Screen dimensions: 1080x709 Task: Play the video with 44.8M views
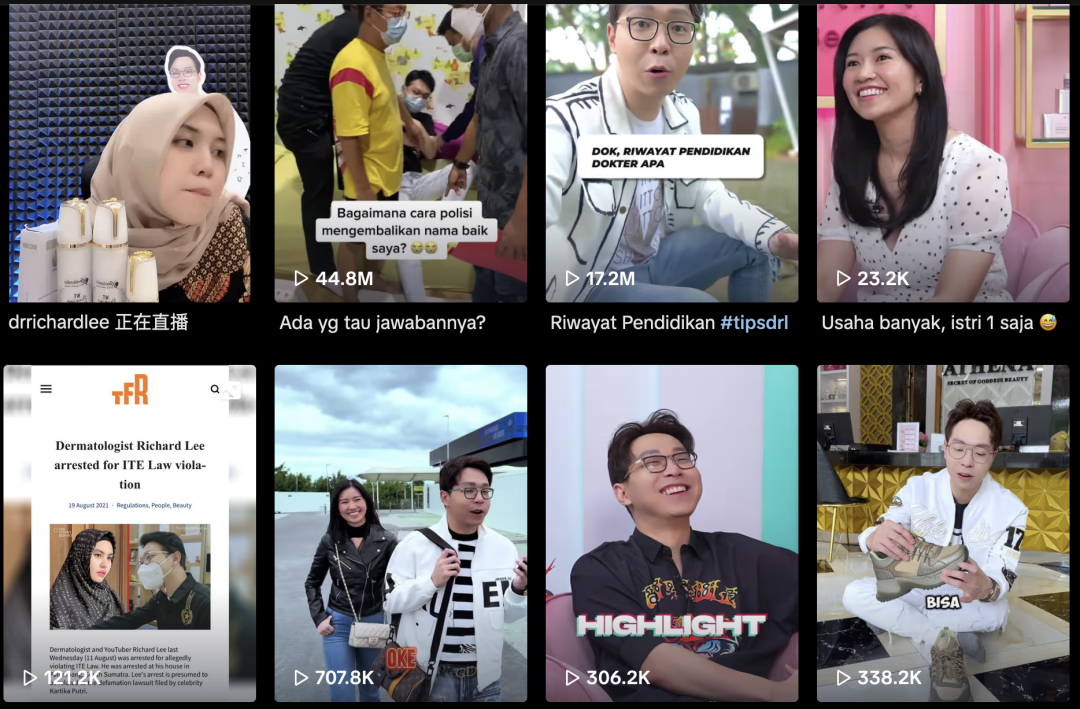click(x=400, y=152)
